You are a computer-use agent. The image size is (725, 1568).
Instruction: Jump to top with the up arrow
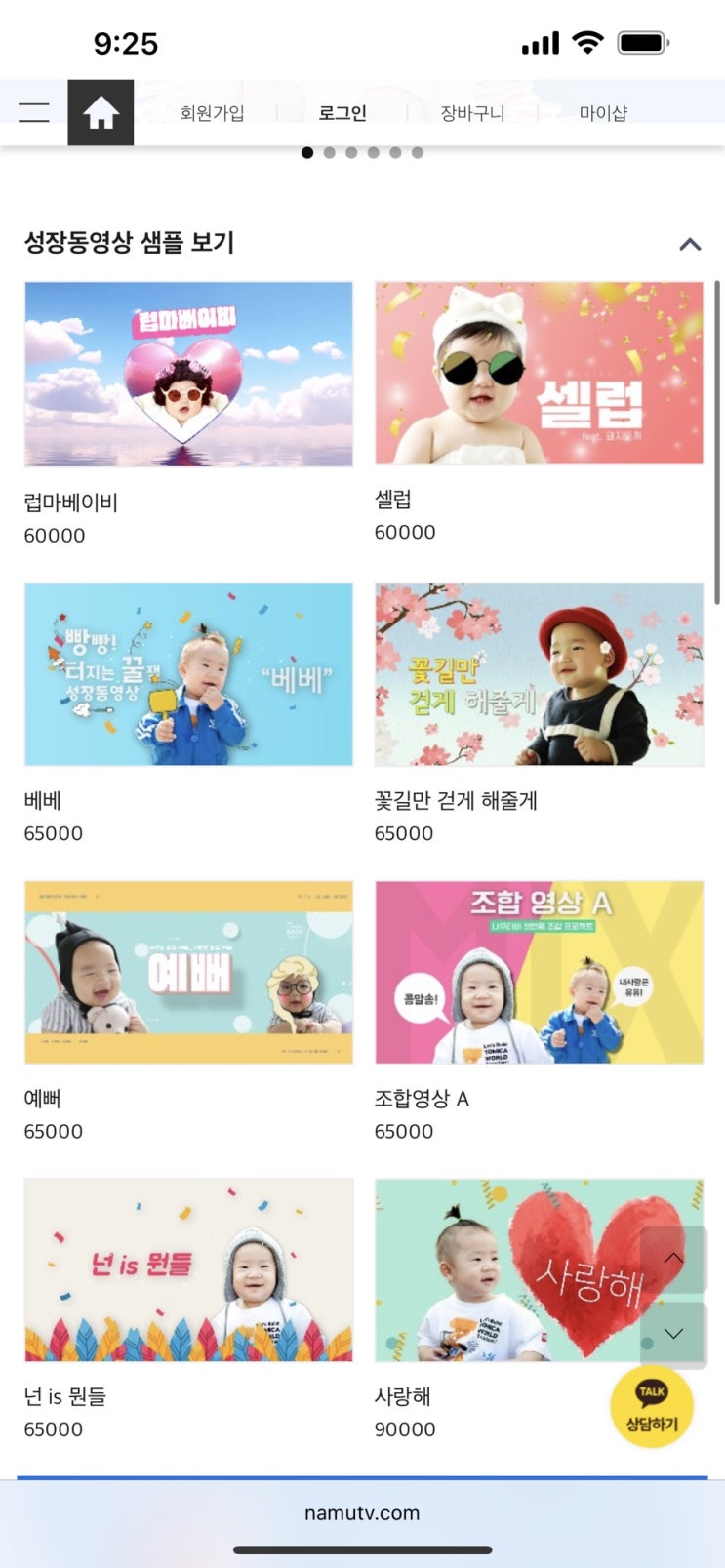tap(673, 1259)
